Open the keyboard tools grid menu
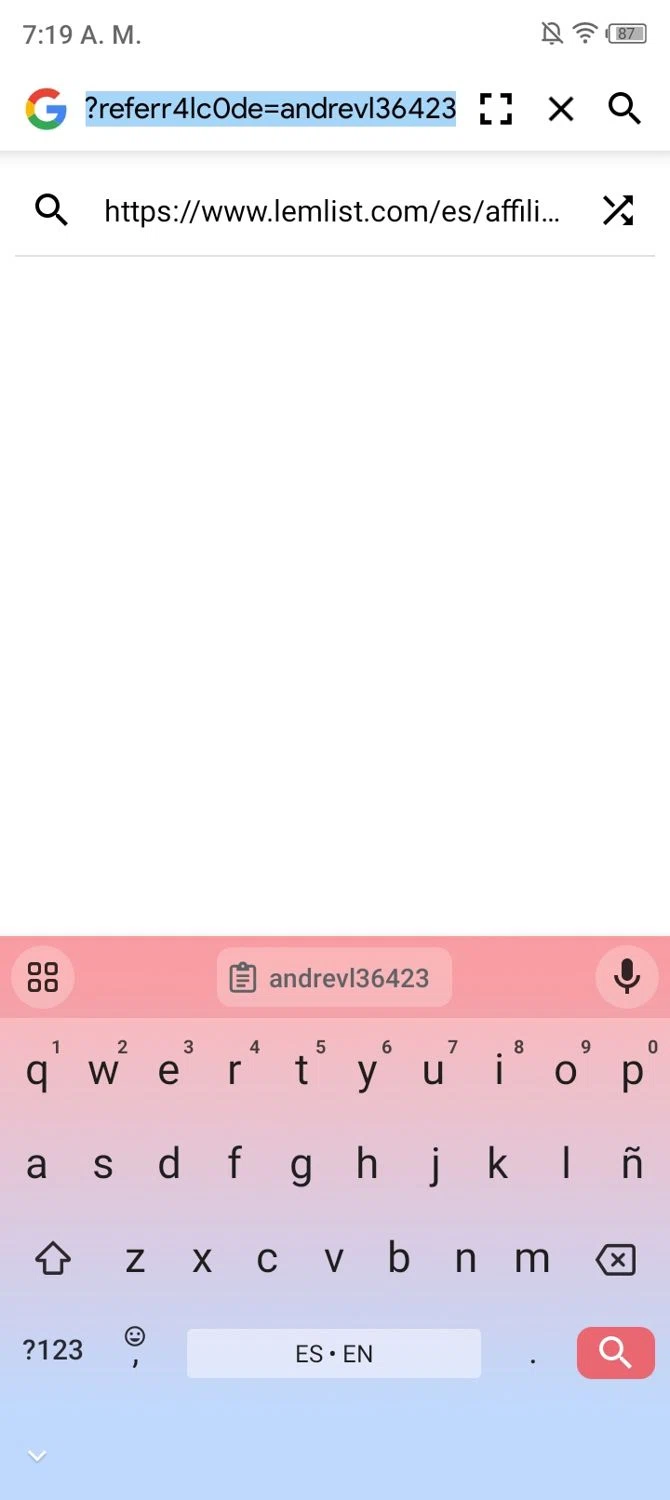The width and height of the screenshot is (670, 1500). pos(43,977)
